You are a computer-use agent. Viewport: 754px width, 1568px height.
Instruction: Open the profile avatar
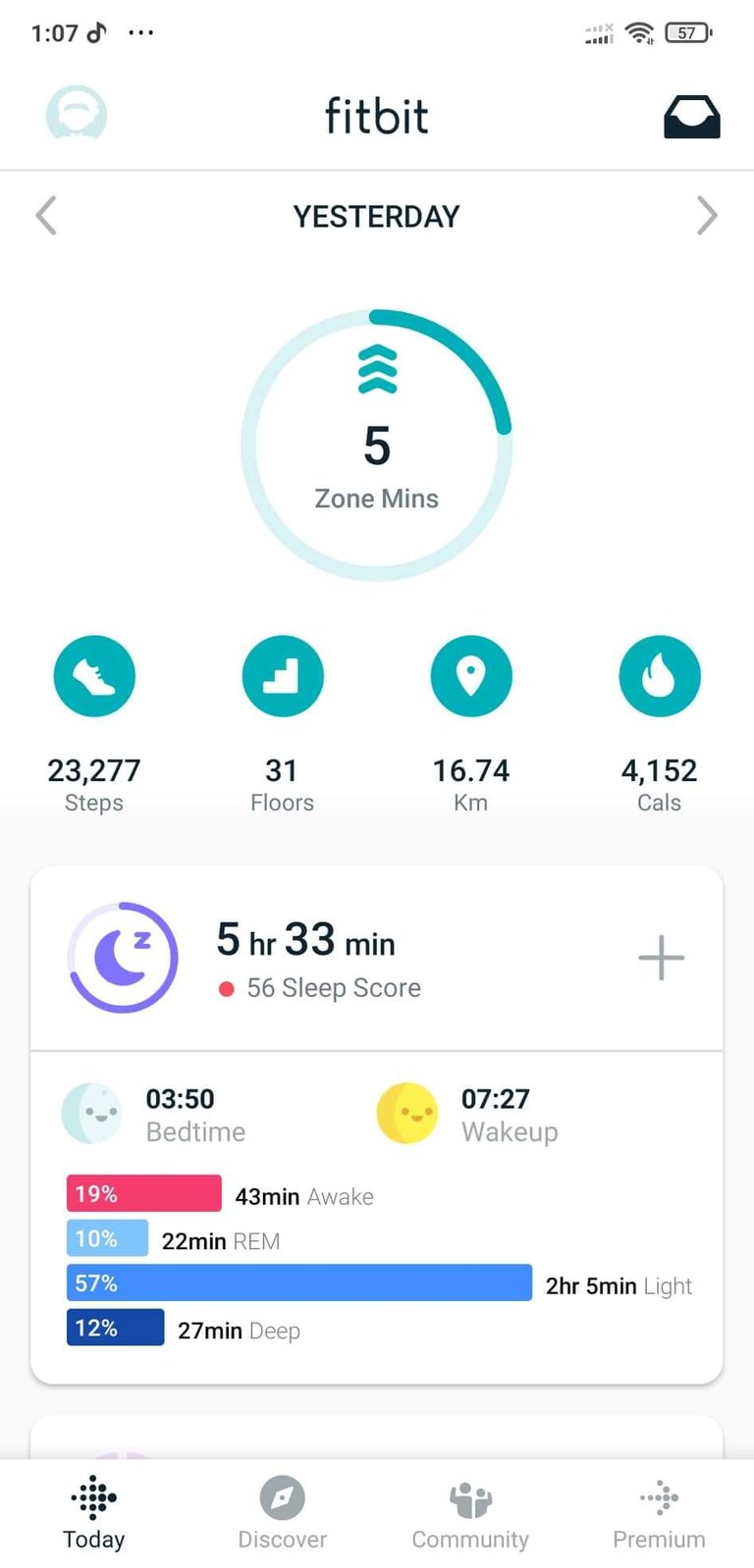[77, 115]
